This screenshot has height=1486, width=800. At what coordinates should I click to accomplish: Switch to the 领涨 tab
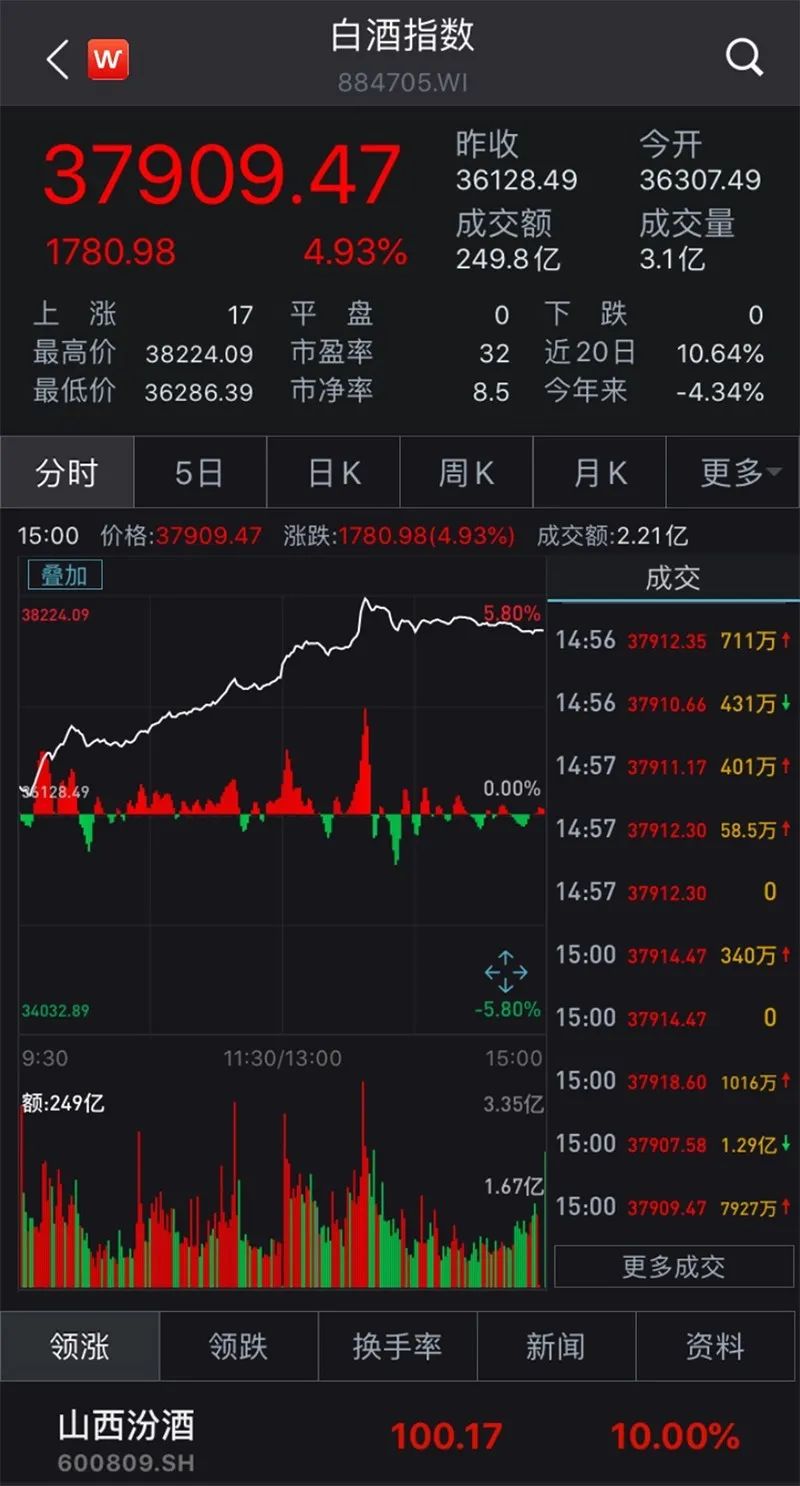(80, 1346)
